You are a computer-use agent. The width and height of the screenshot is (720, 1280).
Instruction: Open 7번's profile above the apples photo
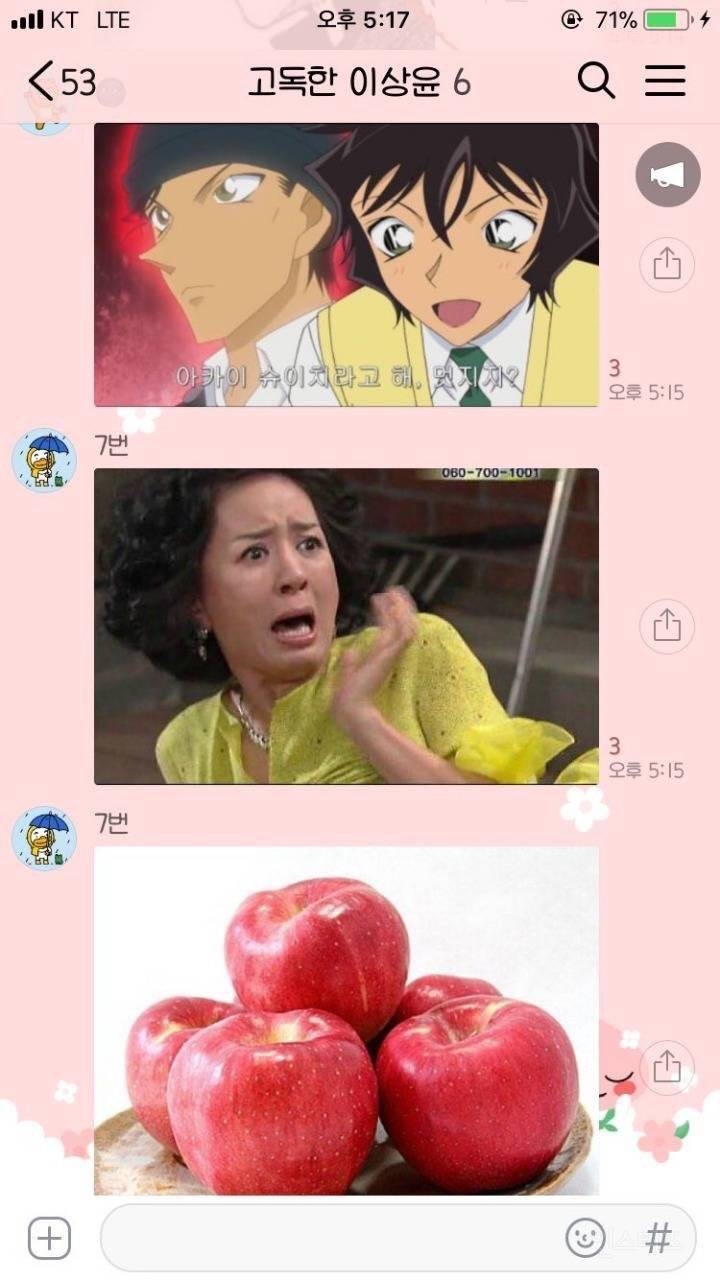click(x=44, y=838)
